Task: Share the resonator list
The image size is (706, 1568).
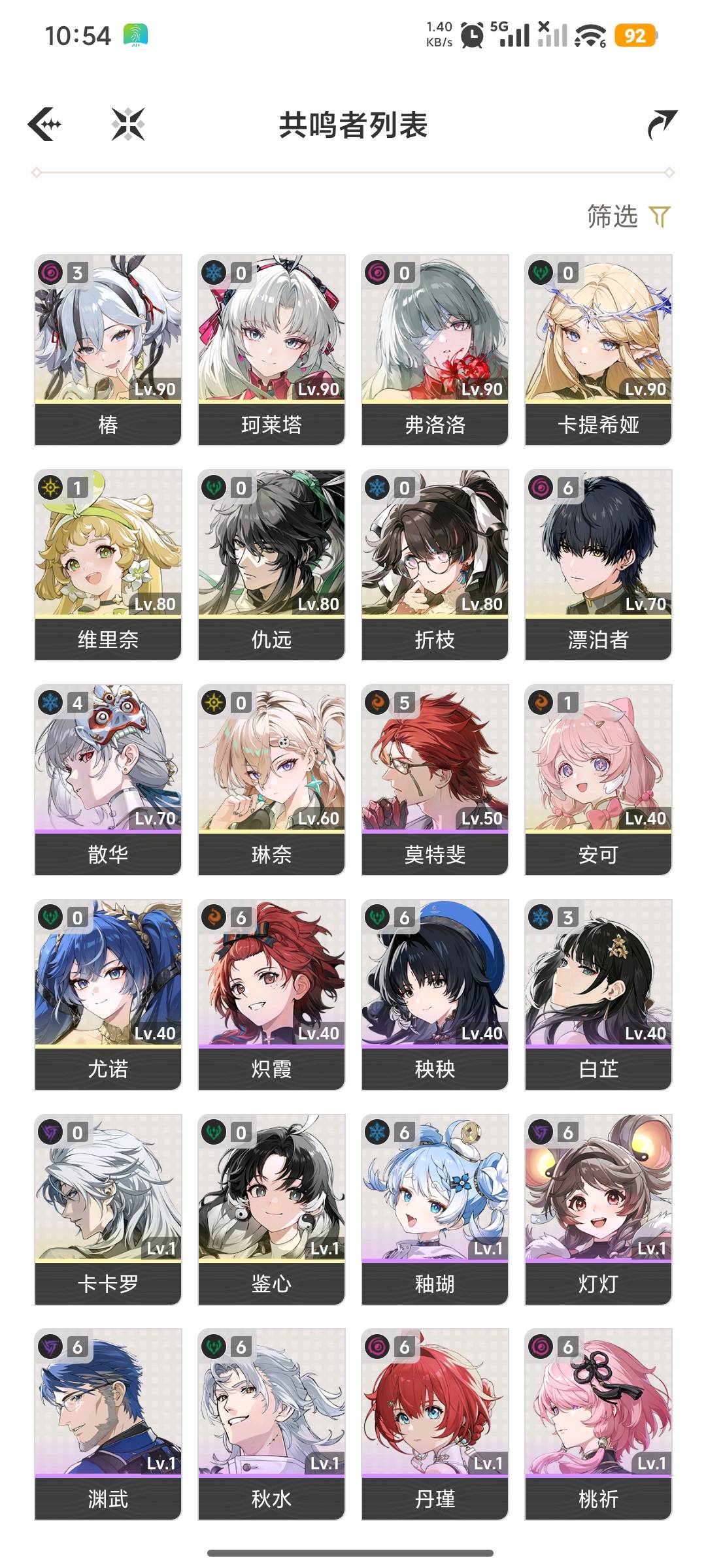Action: pyautogui.click(x=662, y=124)
